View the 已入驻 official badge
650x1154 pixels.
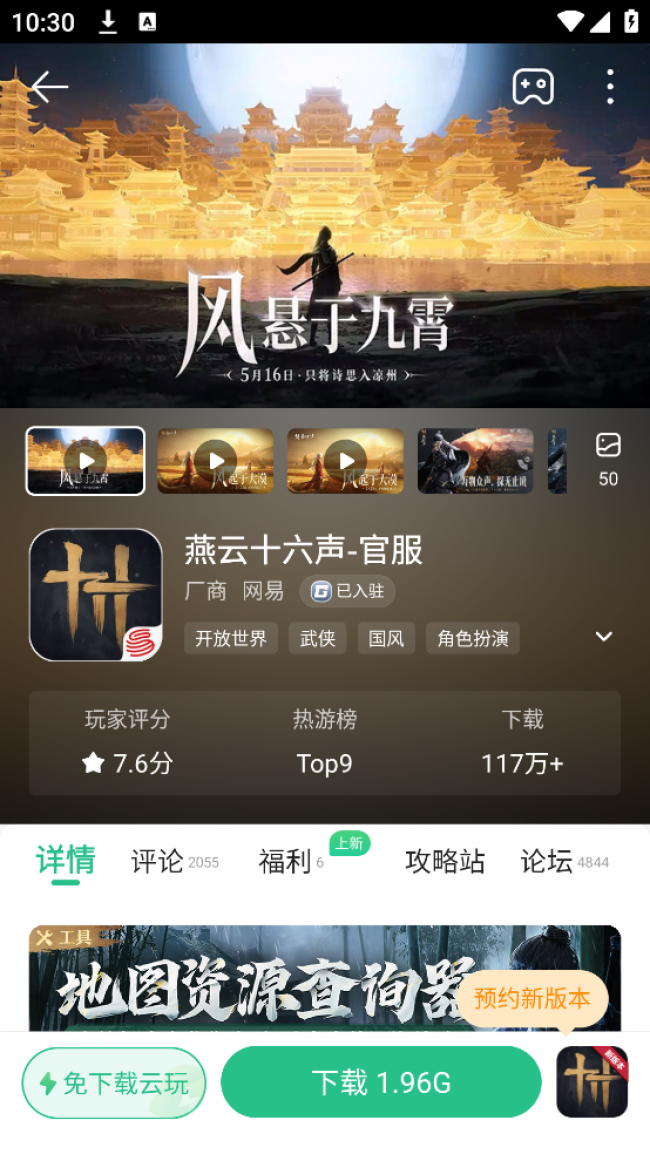[347, 591]
